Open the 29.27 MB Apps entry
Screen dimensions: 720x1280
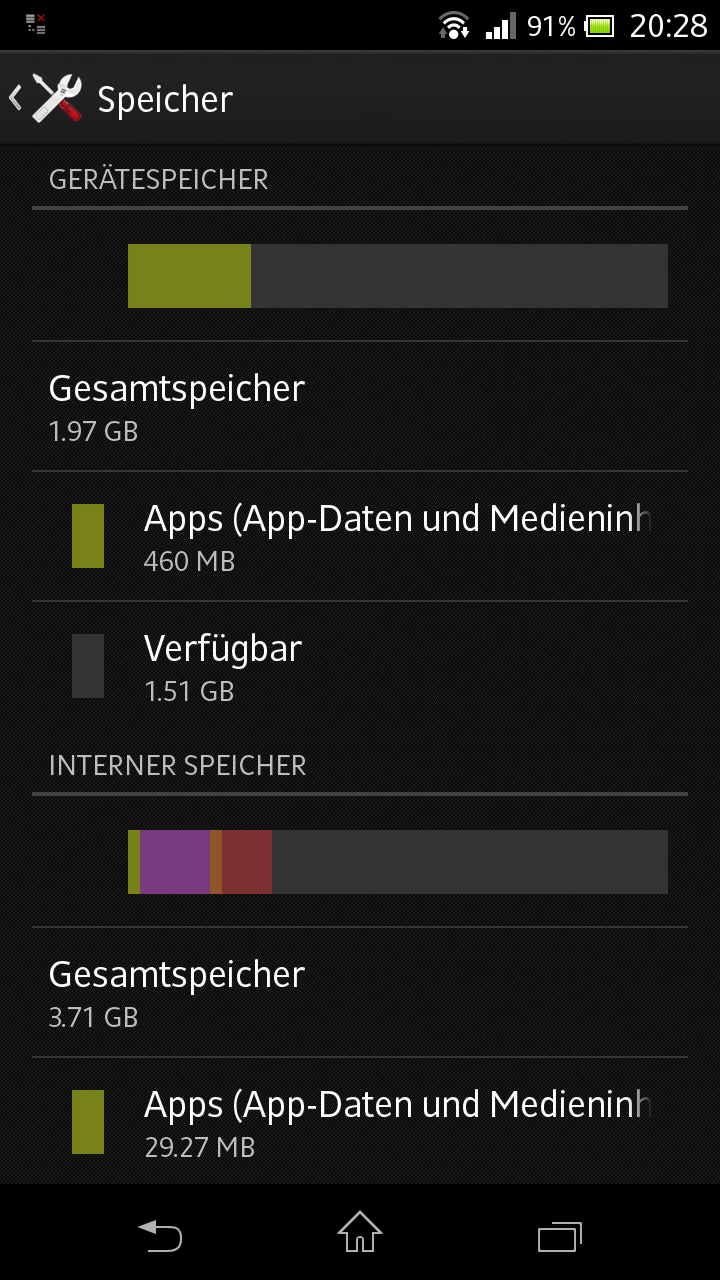(360, 1121)
